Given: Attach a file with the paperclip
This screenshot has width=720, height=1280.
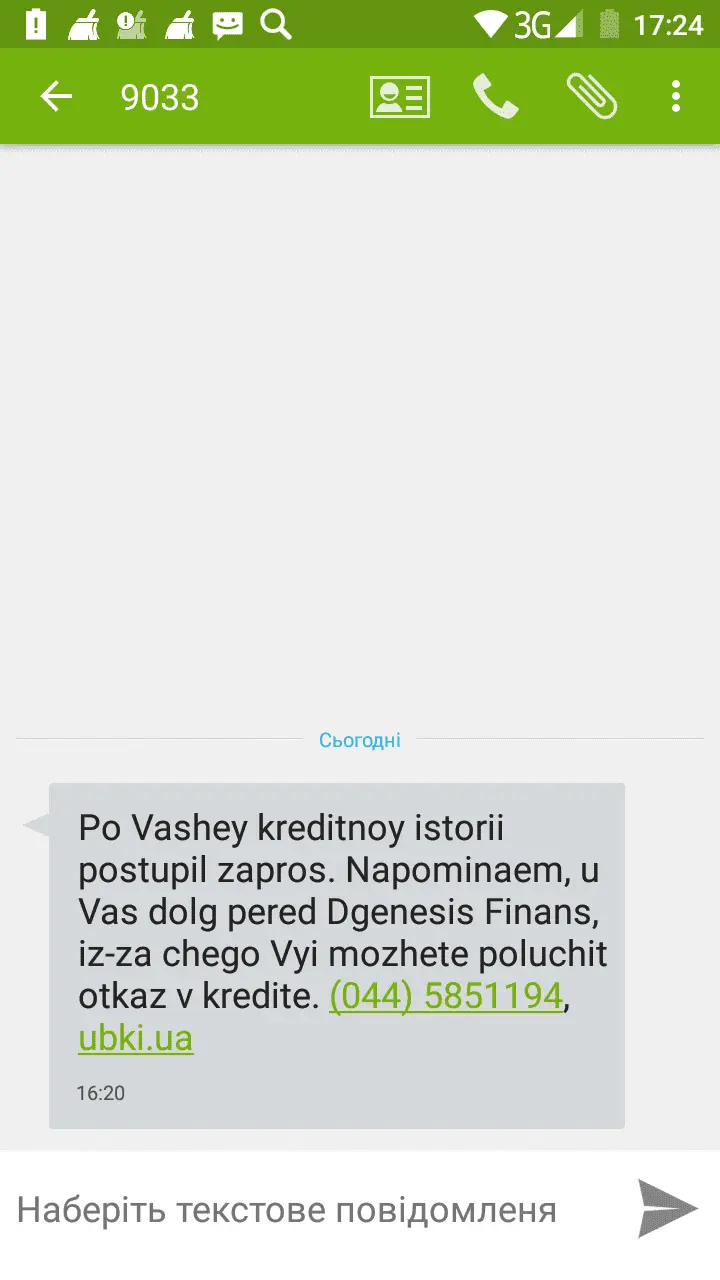Looking at the screenshot, I should point(591,97).
